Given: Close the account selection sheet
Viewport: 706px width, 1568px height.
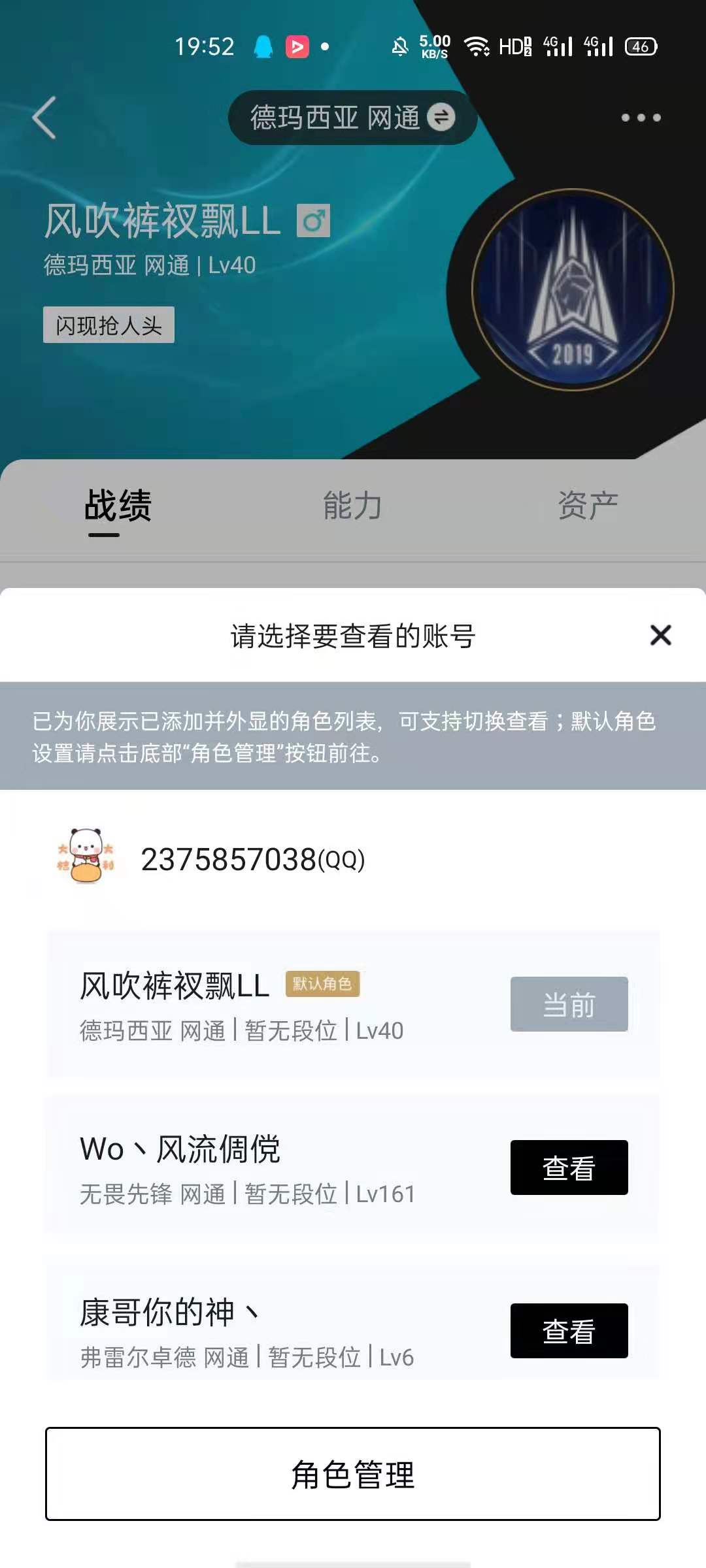Looking at the screenshot, I should pyautogui.click(x=660, y=635).
